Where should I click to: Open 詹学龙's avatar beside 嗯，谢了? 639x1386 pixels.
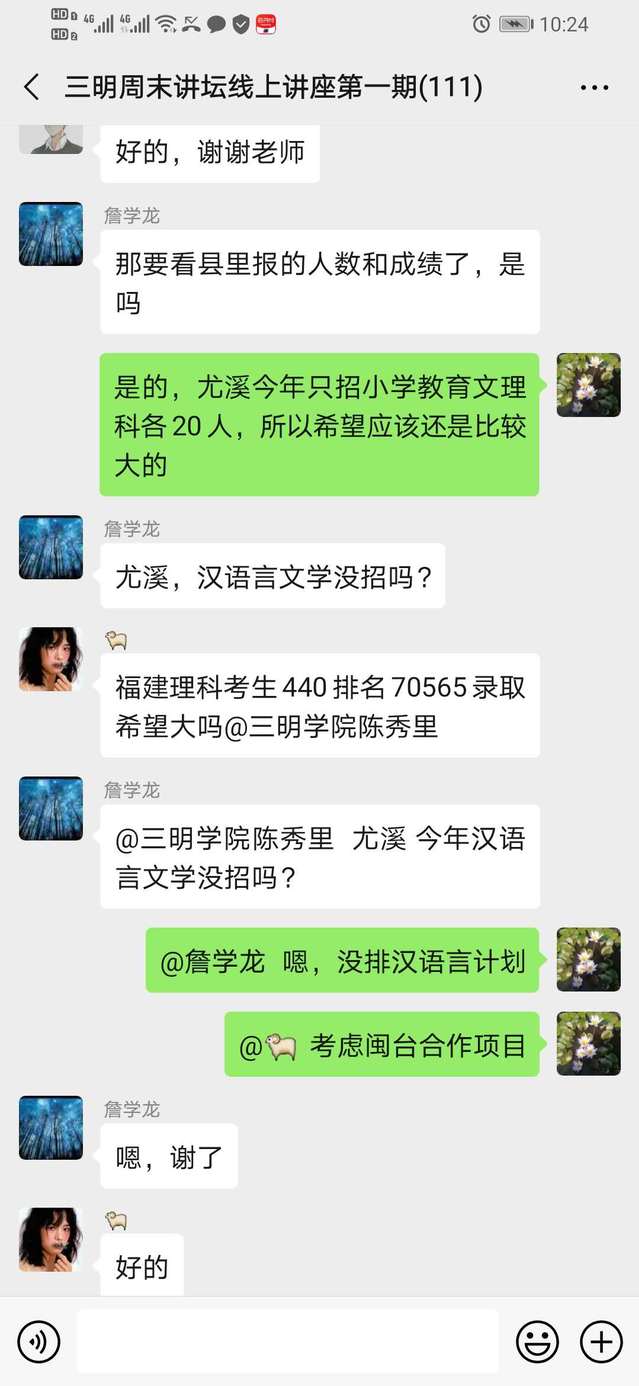pos(51,1128)
